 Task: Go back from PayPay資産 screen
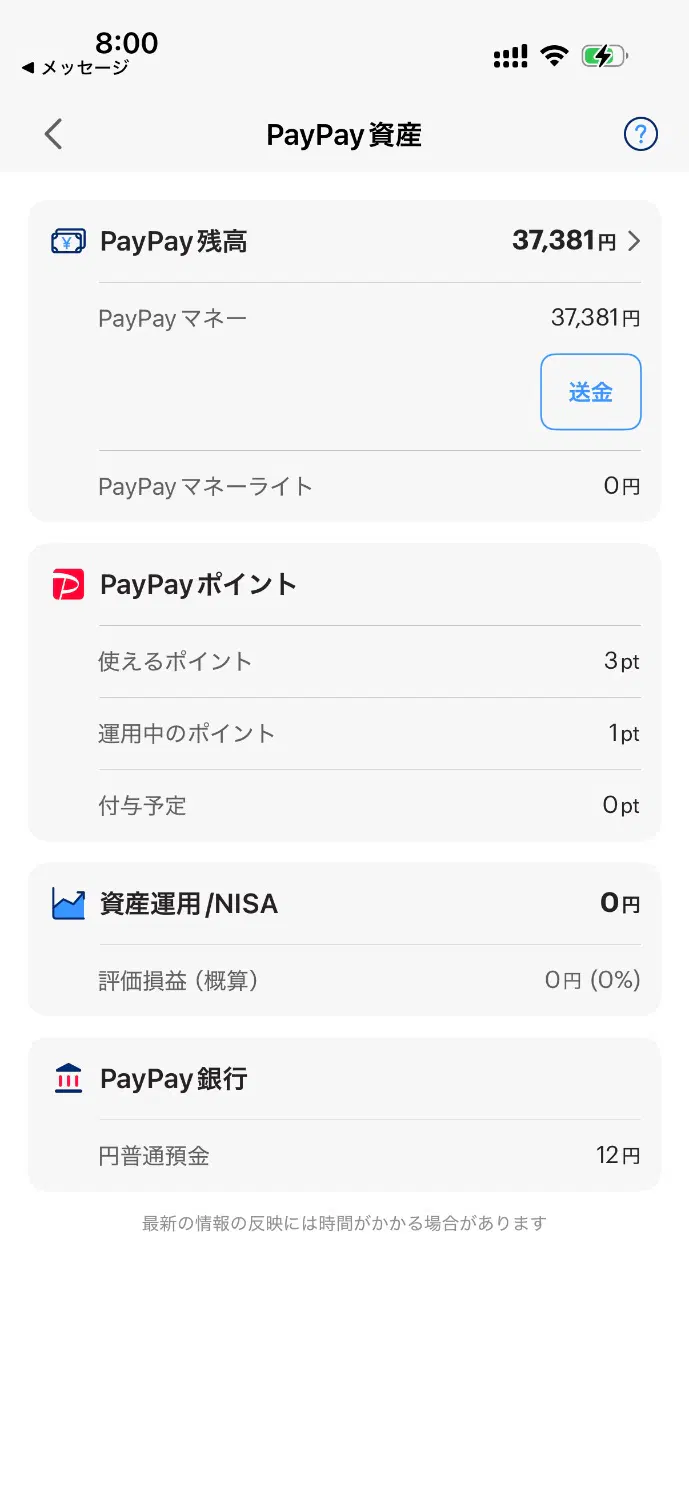54,134
